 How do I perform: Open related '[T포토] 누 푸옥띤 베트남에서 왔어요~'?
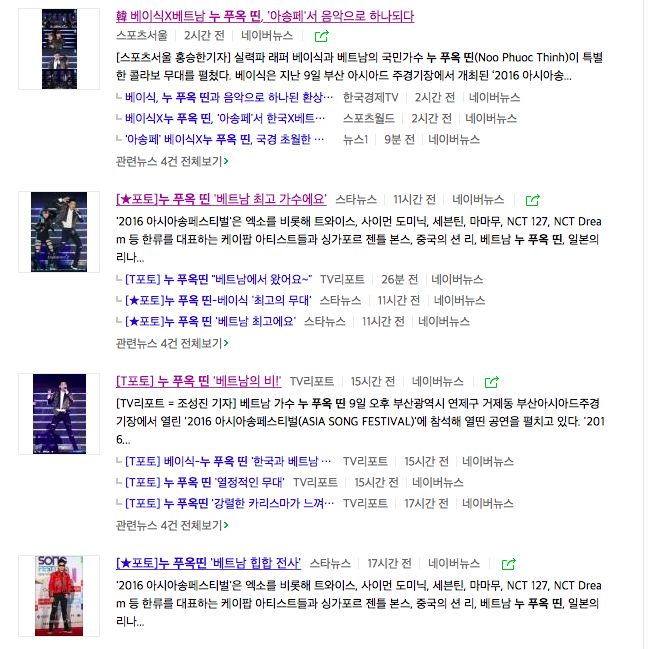coord(218,278)
